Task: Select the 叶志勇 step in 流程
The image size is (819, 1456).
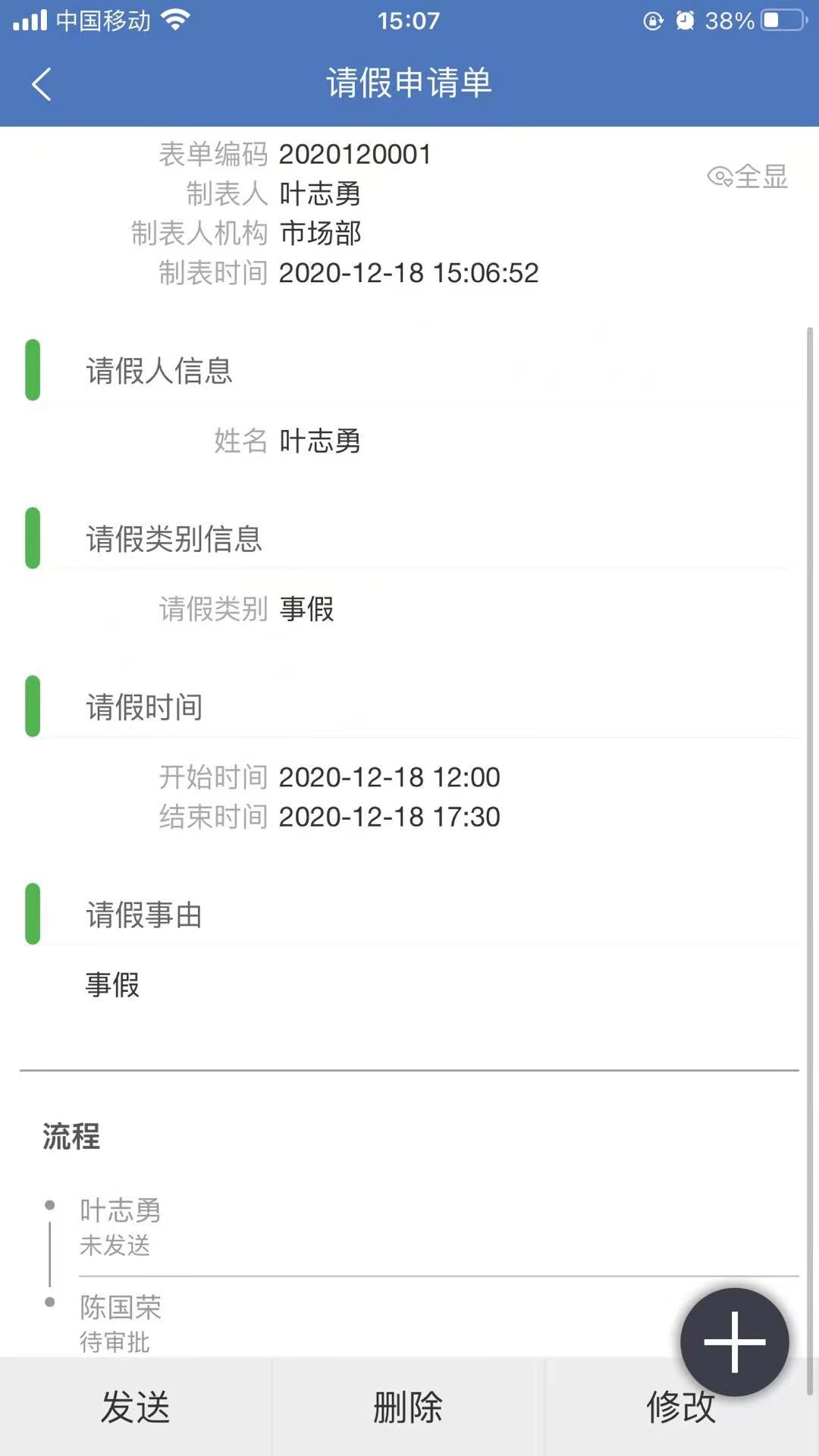Action: point(121,1206)
